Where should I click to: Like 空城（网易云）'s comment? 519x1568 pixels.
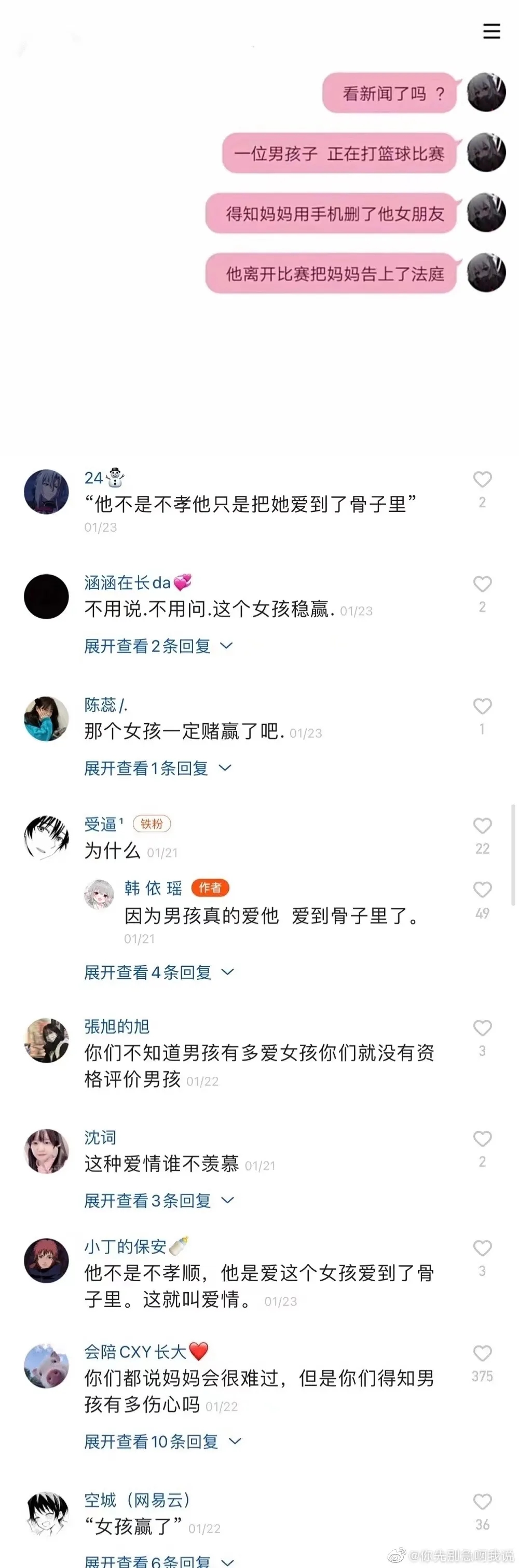tap(483, 1502)
